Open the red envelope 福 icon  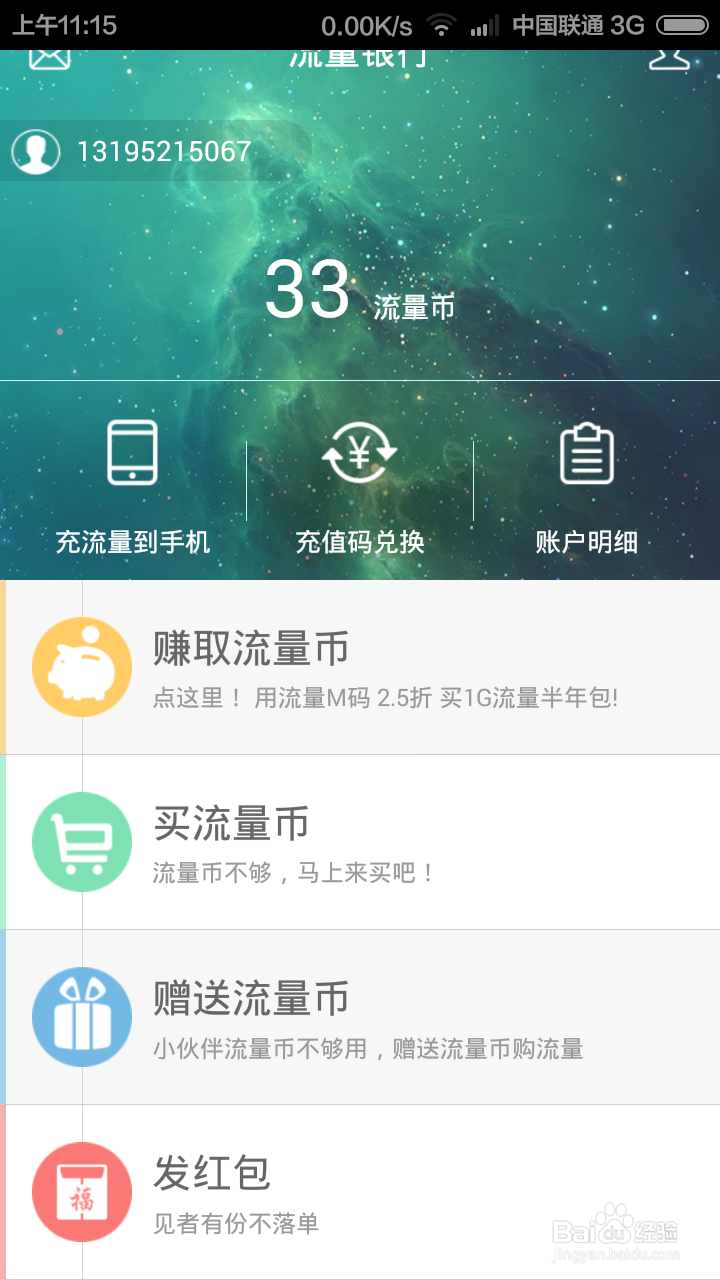(81, 1192)
